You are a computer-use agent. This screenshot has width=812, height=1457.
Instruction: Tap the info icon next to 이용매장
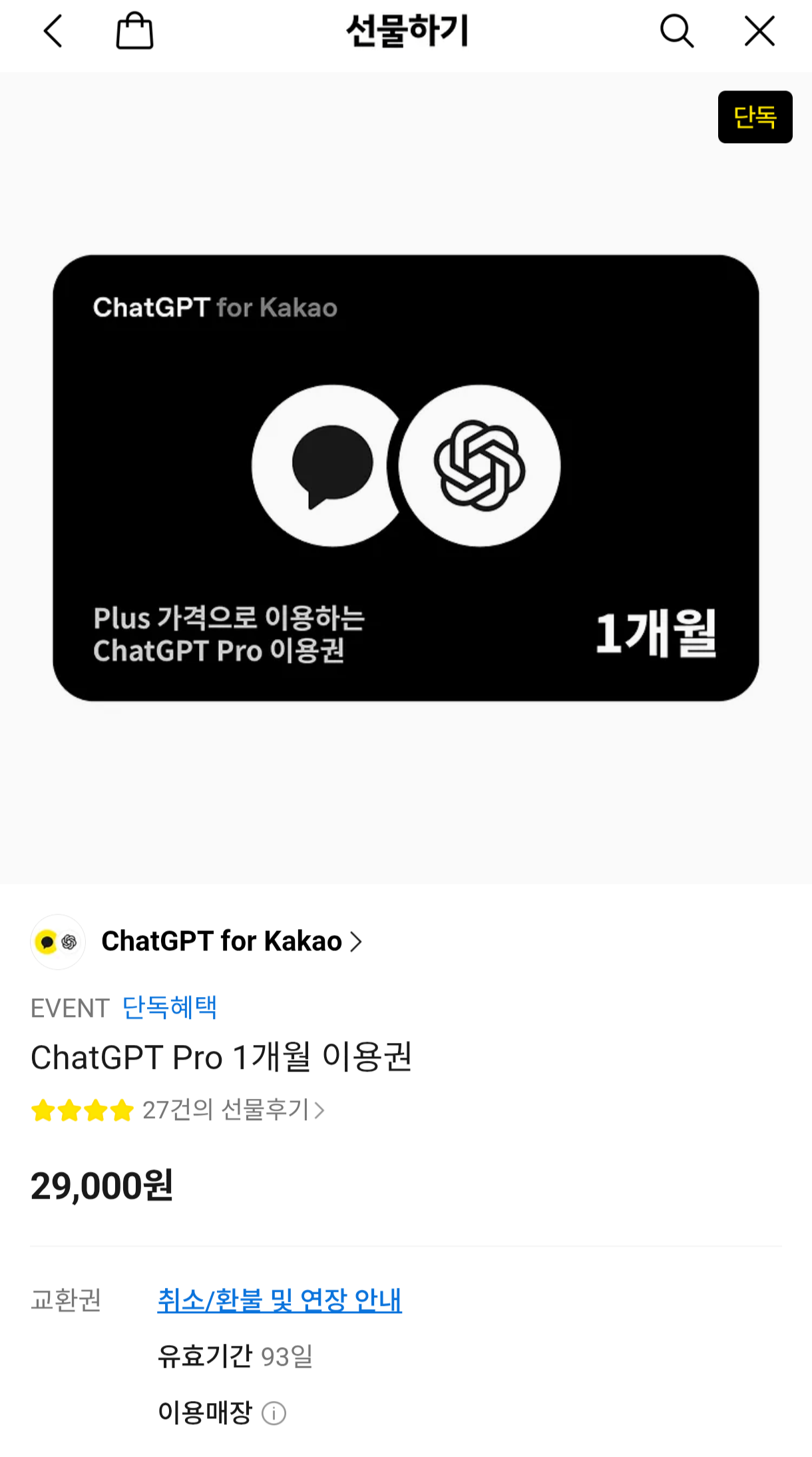click(x=274, y=1412)
